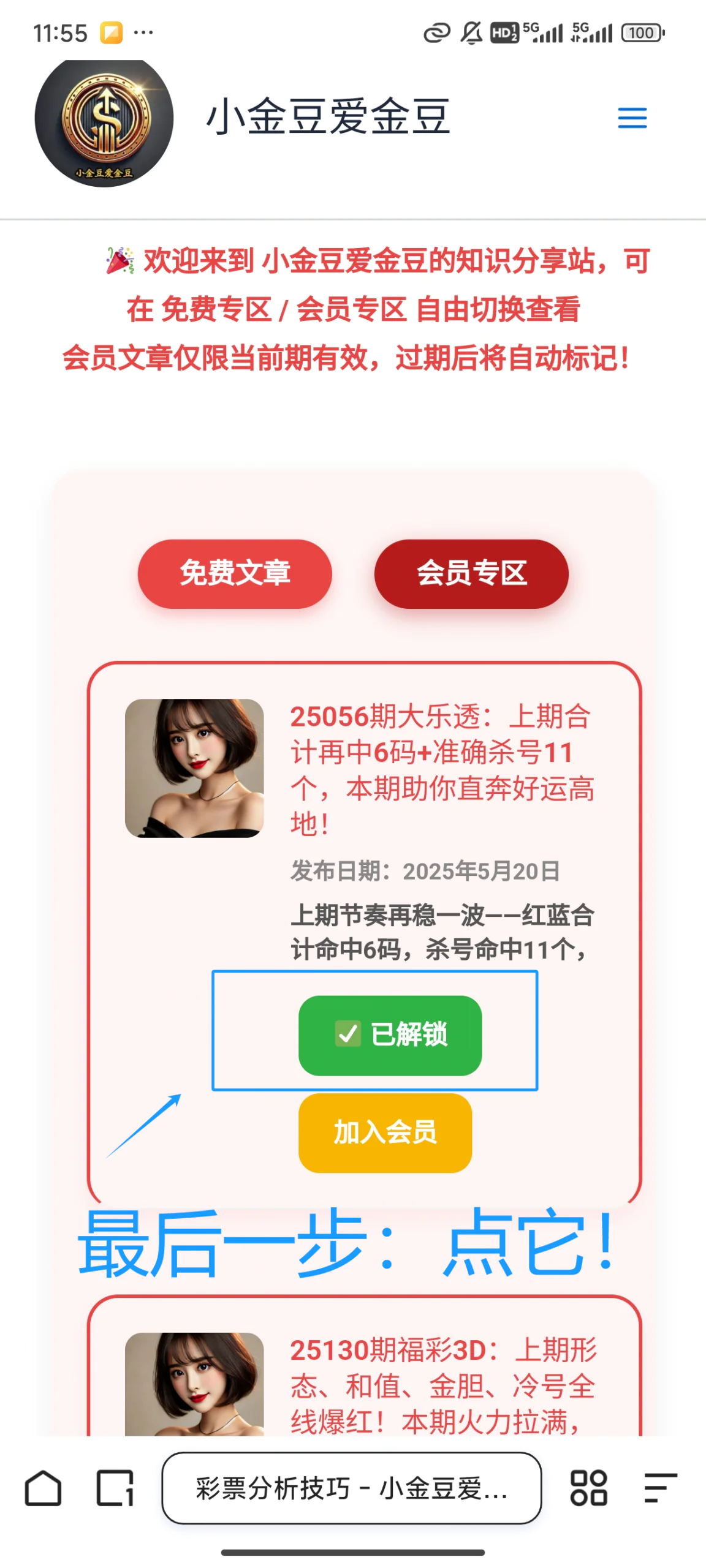This screenshot has width=706, height=1568.
Task: Tap the address bar showing 彩票分析技巧
Action: (x=352, y=1488)
